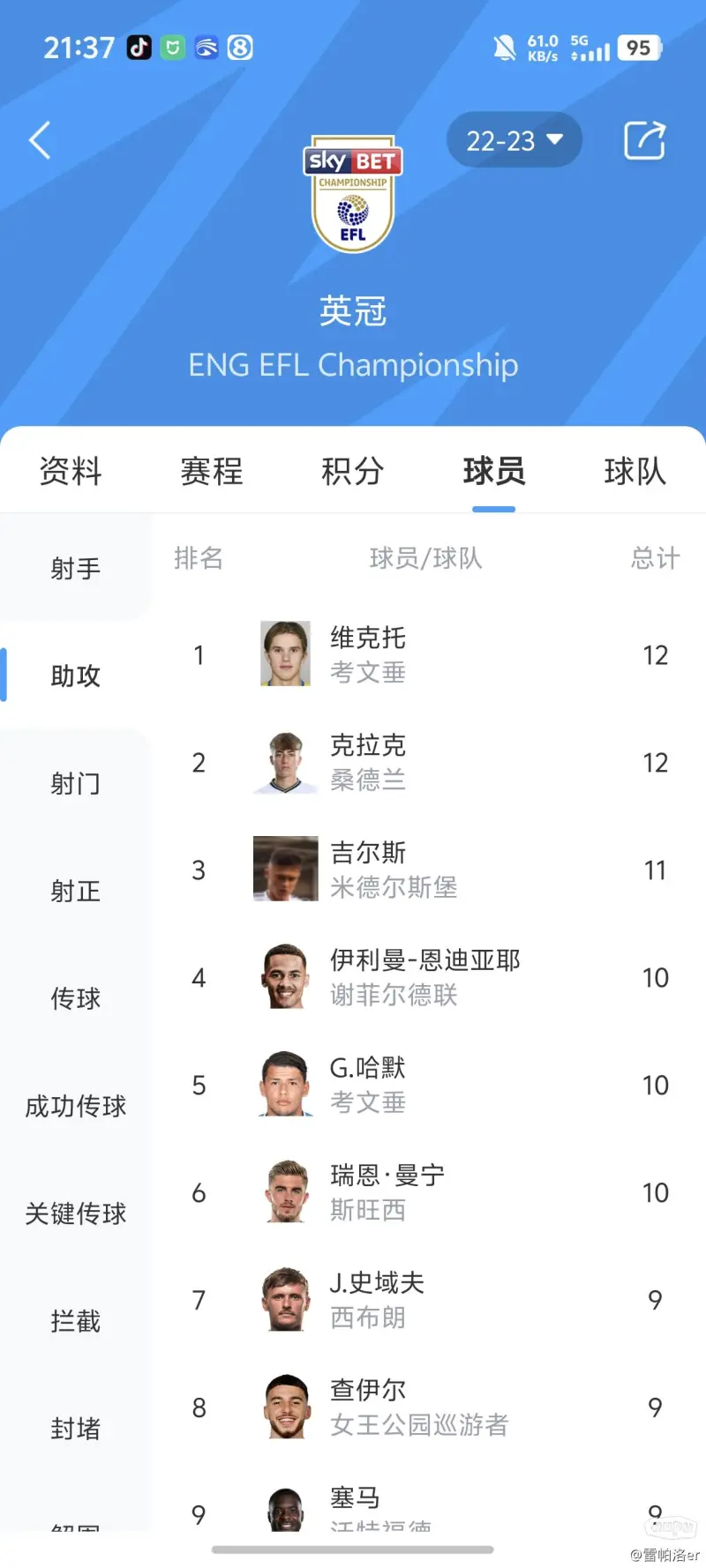
Task: Share this league page
Action: coord(644,141)
